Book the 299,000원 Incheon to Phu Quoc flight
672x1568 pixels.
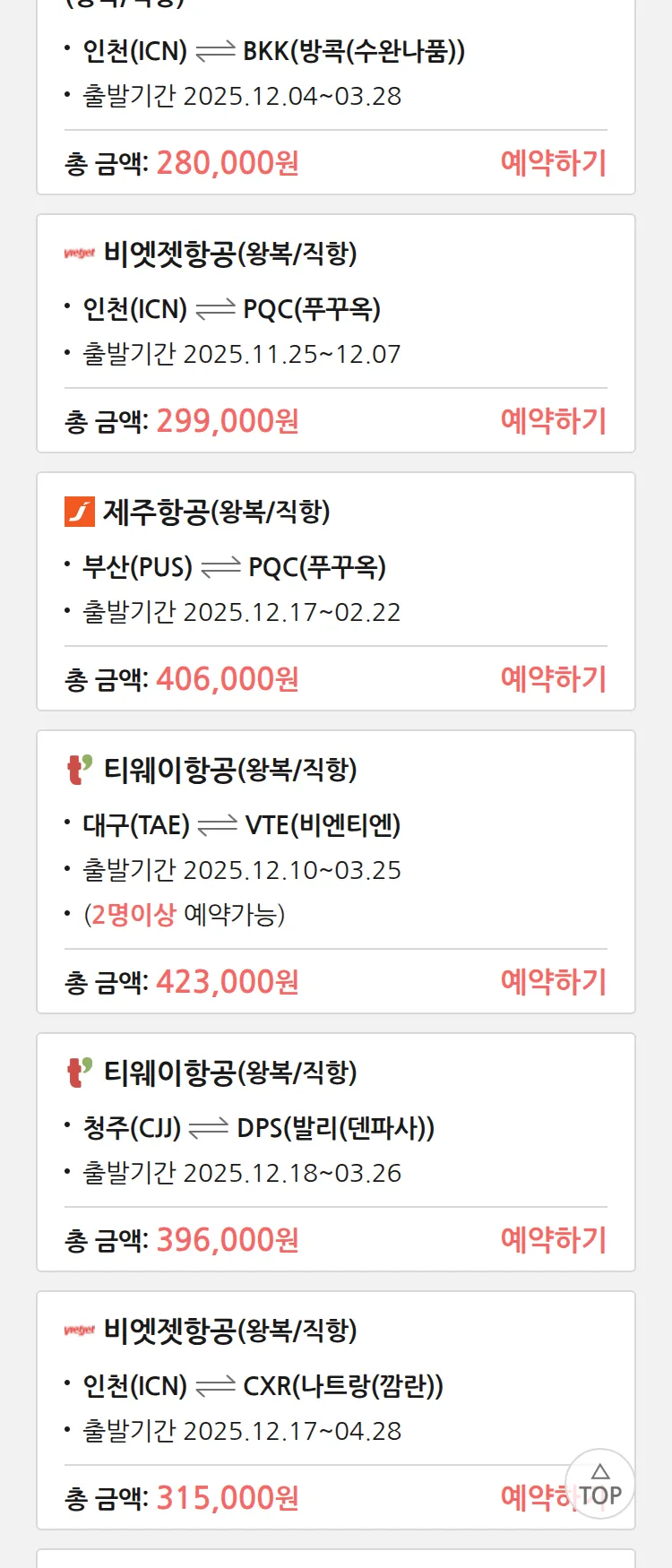click(x=553, y=421)
